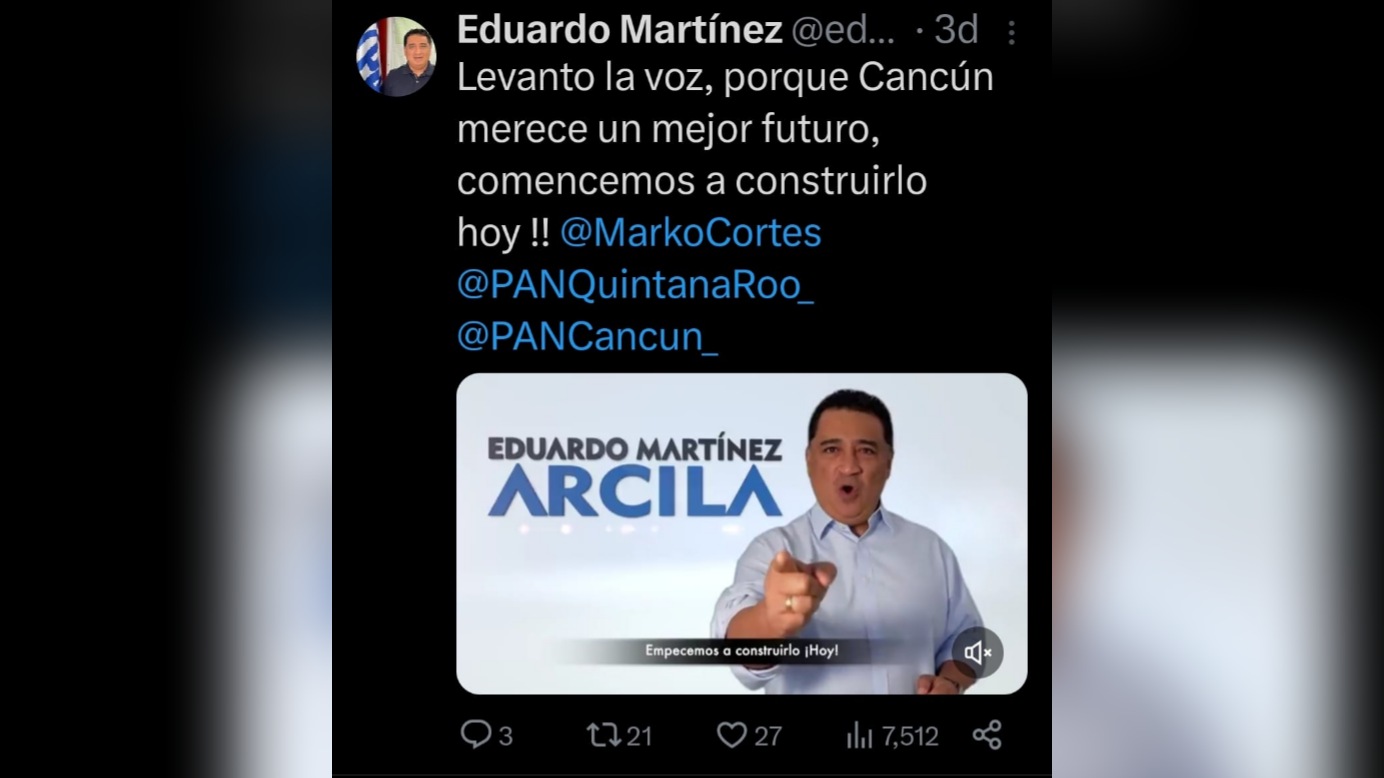Unmute the video sound
This screenshot has height=778, width=1384.
977,653
